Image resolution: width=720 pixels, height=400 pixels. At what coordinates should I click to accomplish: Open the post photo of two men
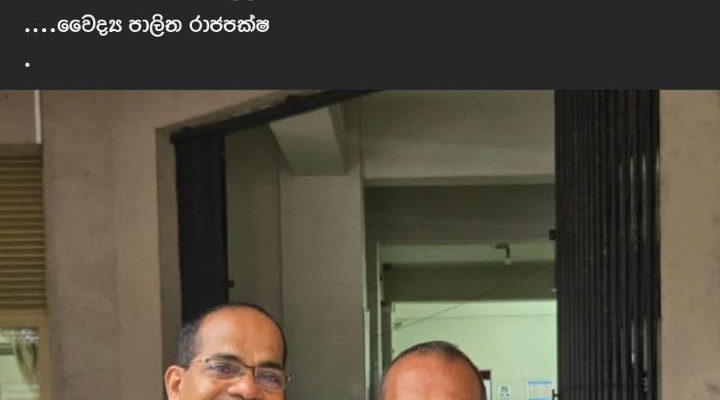click(x=360, y=245)
